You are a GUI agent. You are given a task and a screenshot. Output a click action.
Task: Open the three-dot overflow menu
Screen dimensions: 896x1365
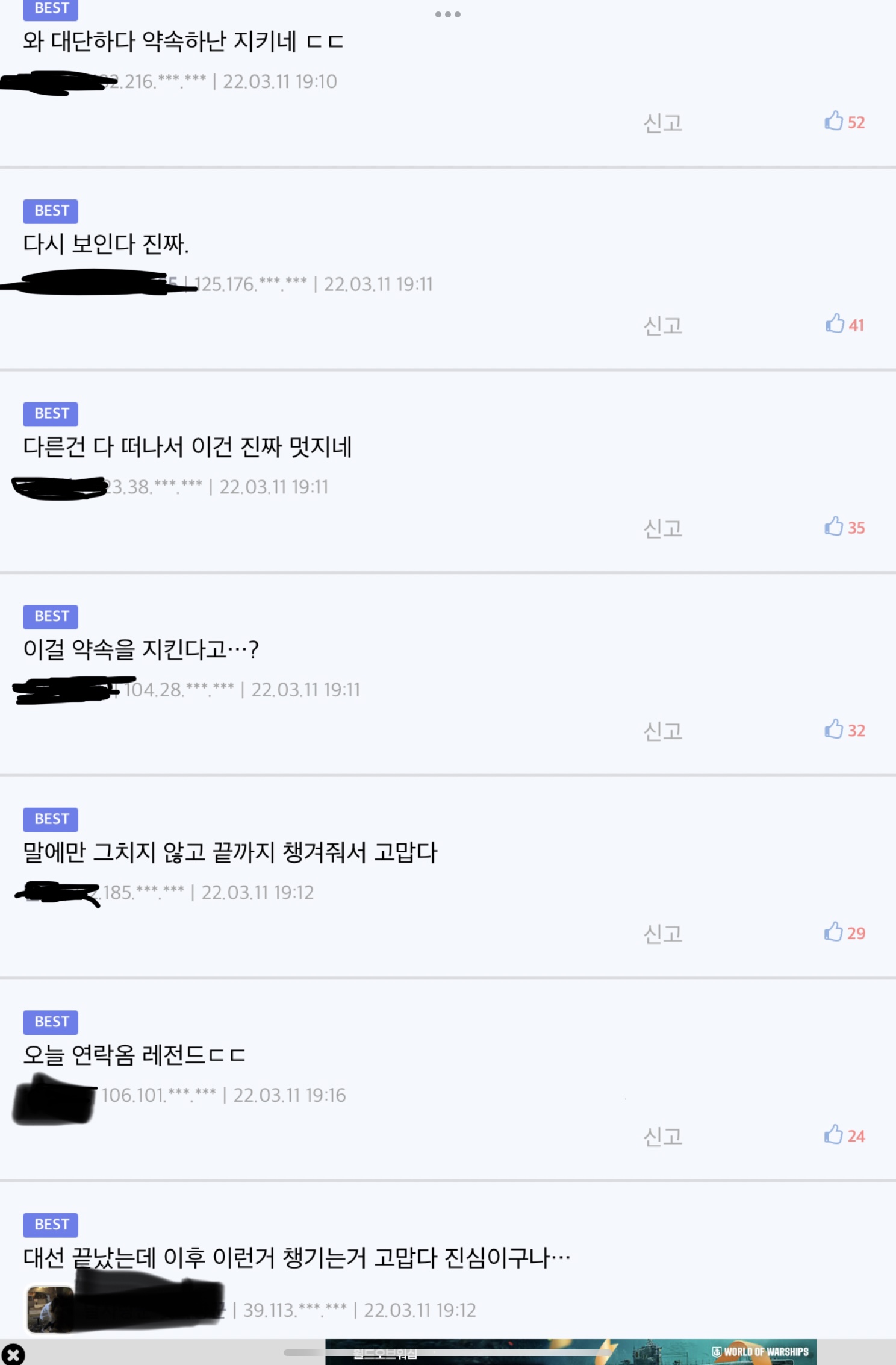pos(447,14)
